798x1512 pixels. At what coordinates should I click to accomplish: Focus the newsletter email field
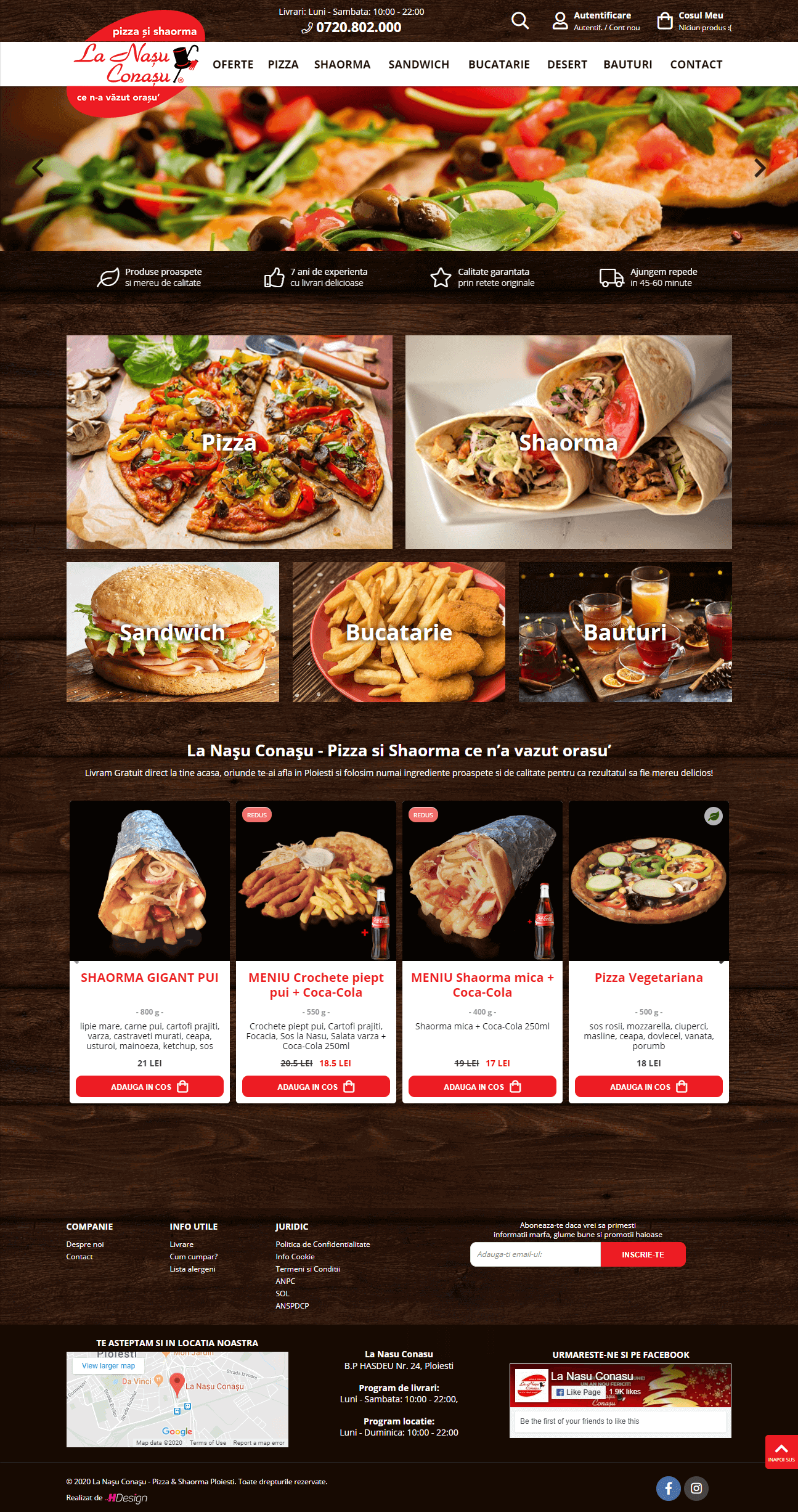click(535, 1254)
